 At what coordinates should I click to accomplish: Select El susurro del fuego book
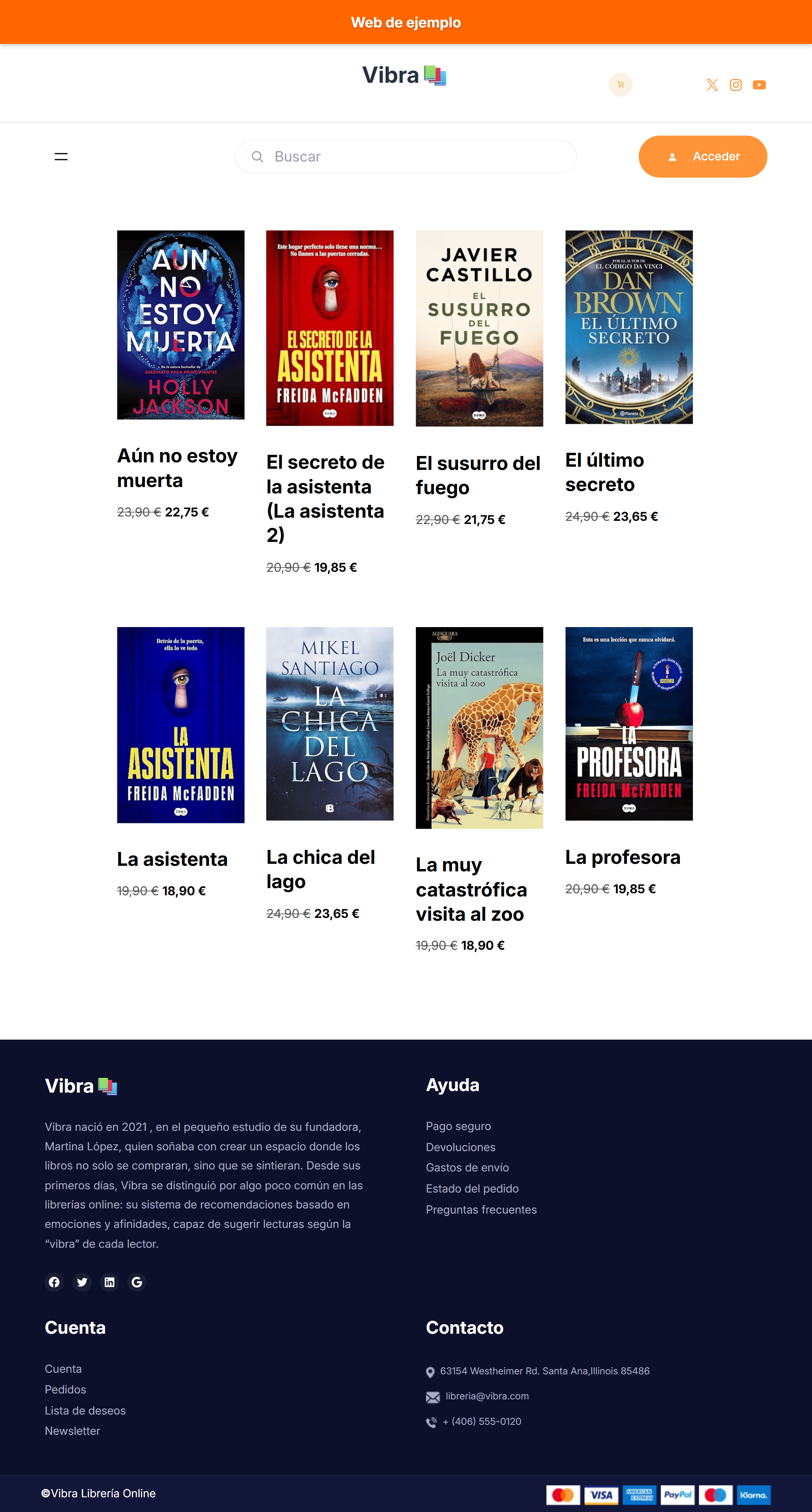click(479, 328)
